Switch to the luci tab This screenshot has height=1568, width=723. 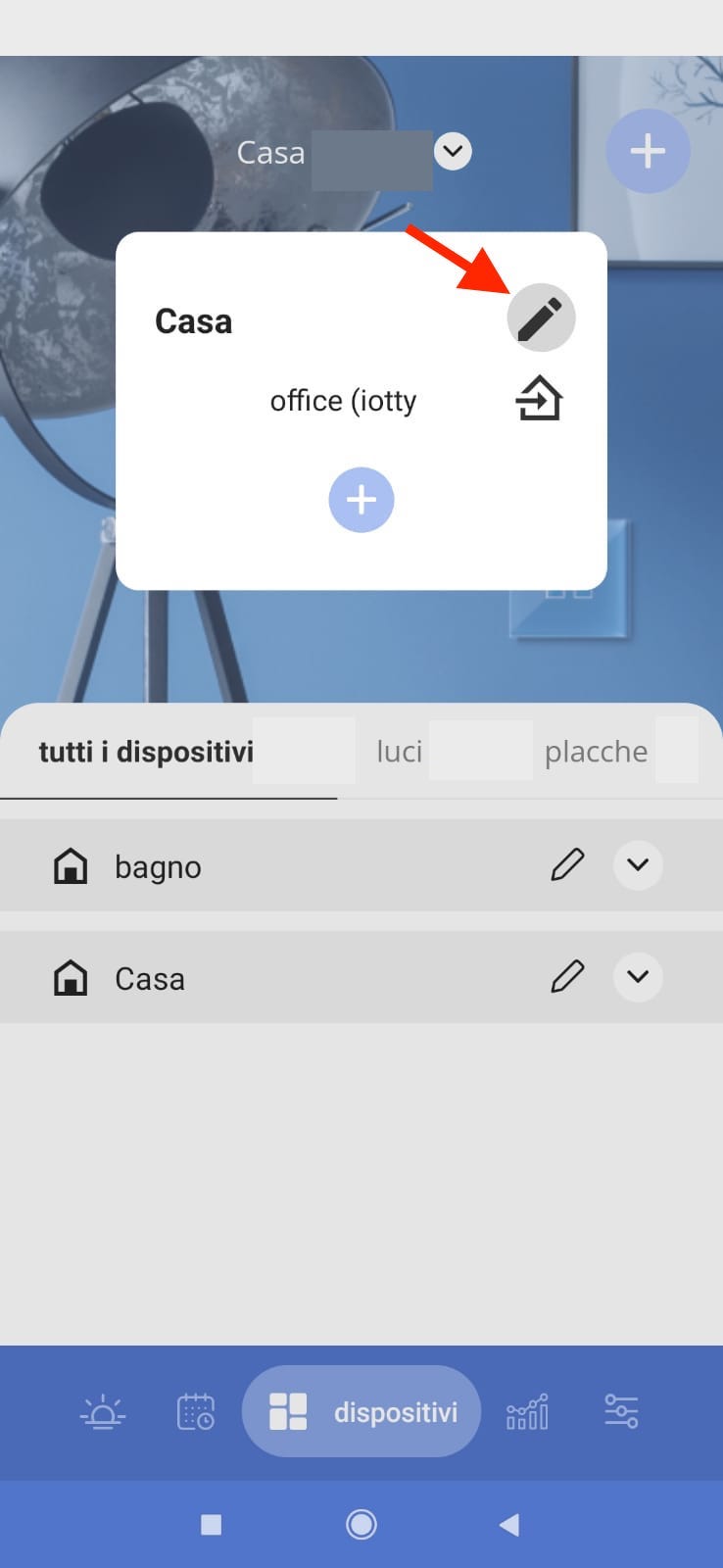[400, 752]
